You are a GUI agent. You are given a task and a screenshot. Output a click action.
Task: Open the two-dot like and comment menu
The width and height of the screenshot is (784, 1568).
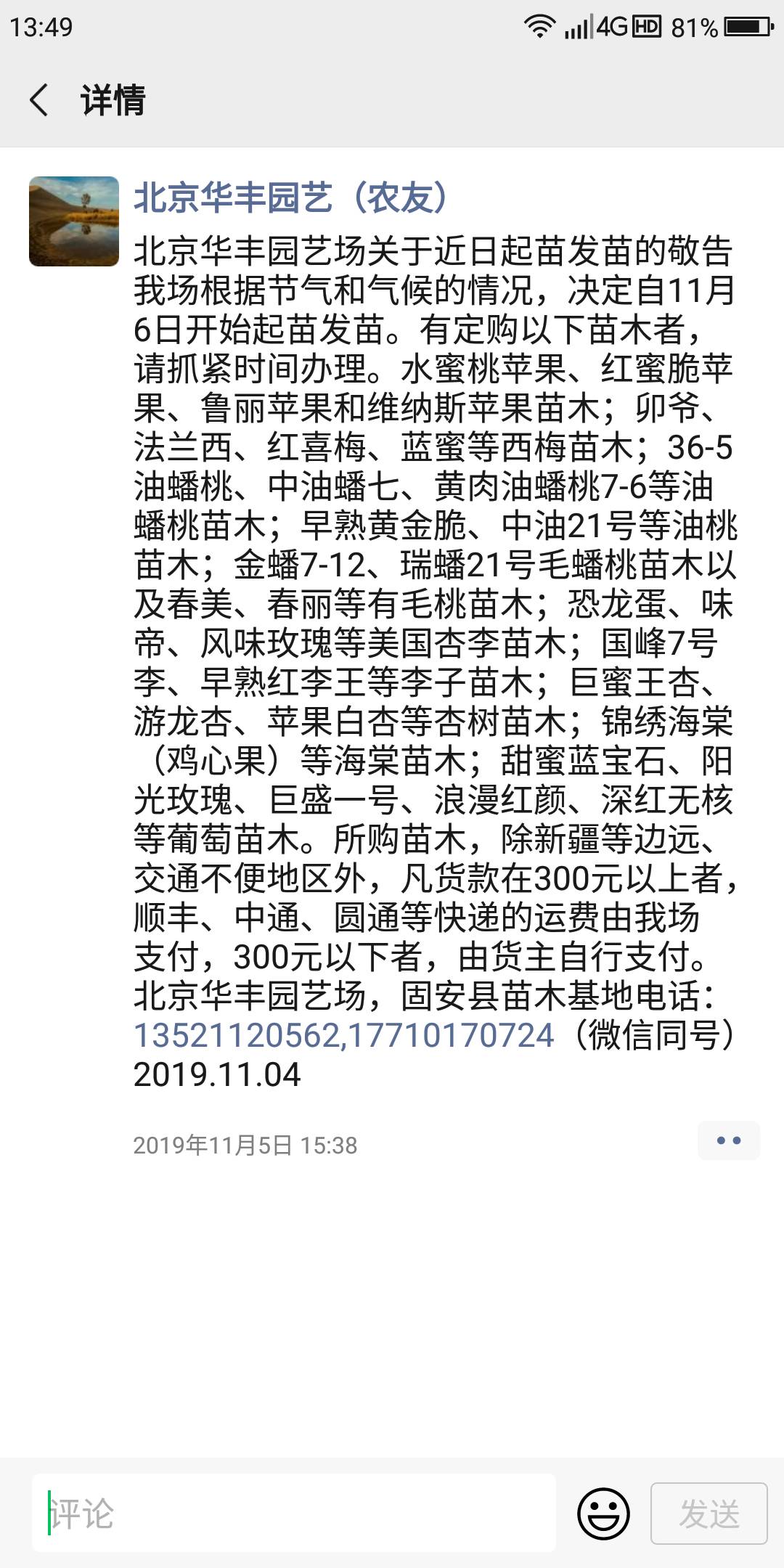(729, 1140)
